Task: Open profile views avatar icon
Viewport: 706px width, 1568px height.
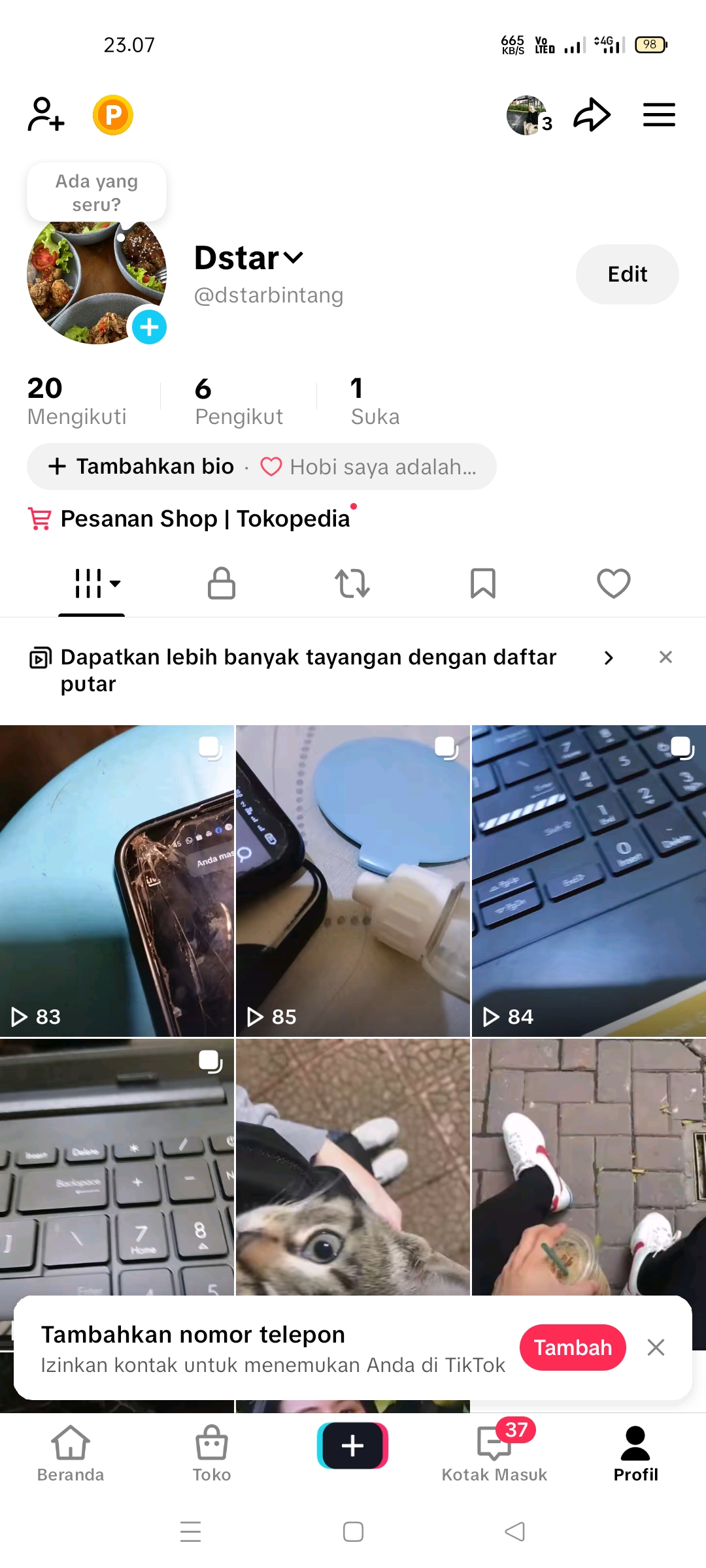Action: pos(527,116)
